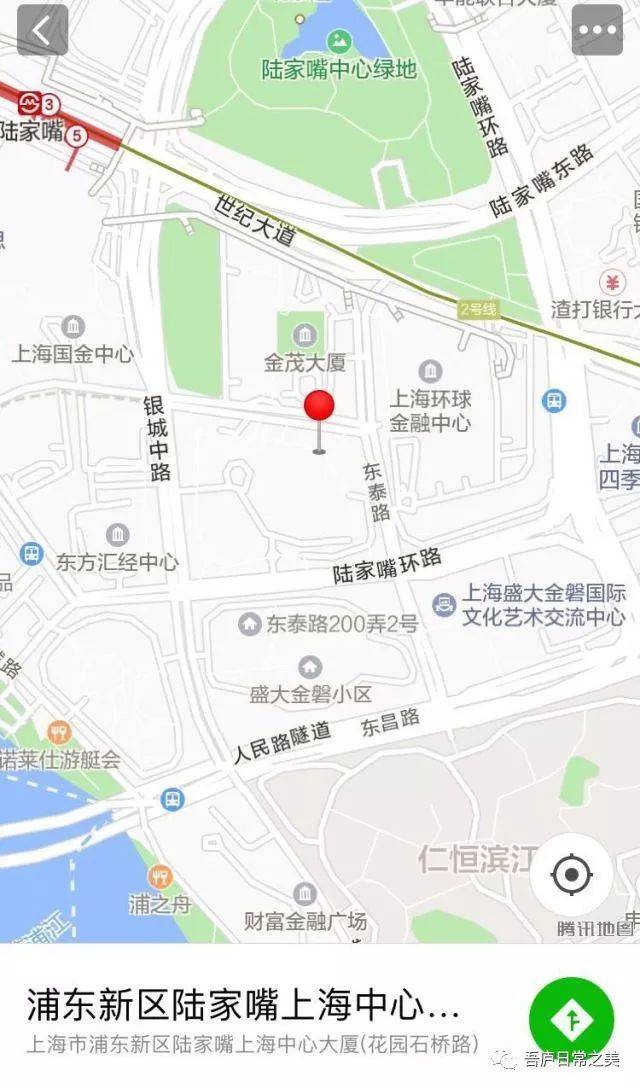640x1088 pixels.
Task: Recenter map on my current location
Action: (571, 875)
